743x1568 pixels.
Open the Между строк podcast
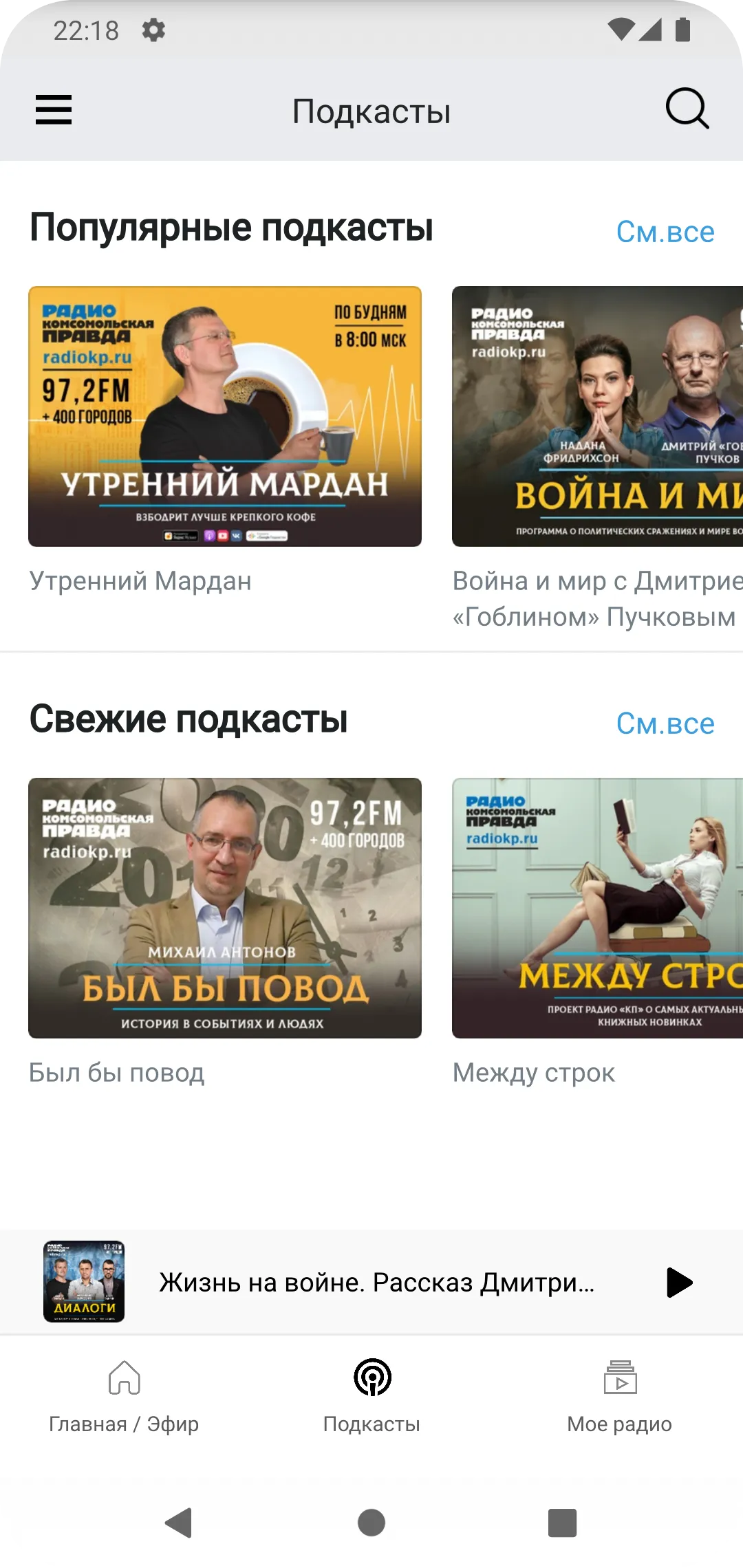tap(597, 908)
